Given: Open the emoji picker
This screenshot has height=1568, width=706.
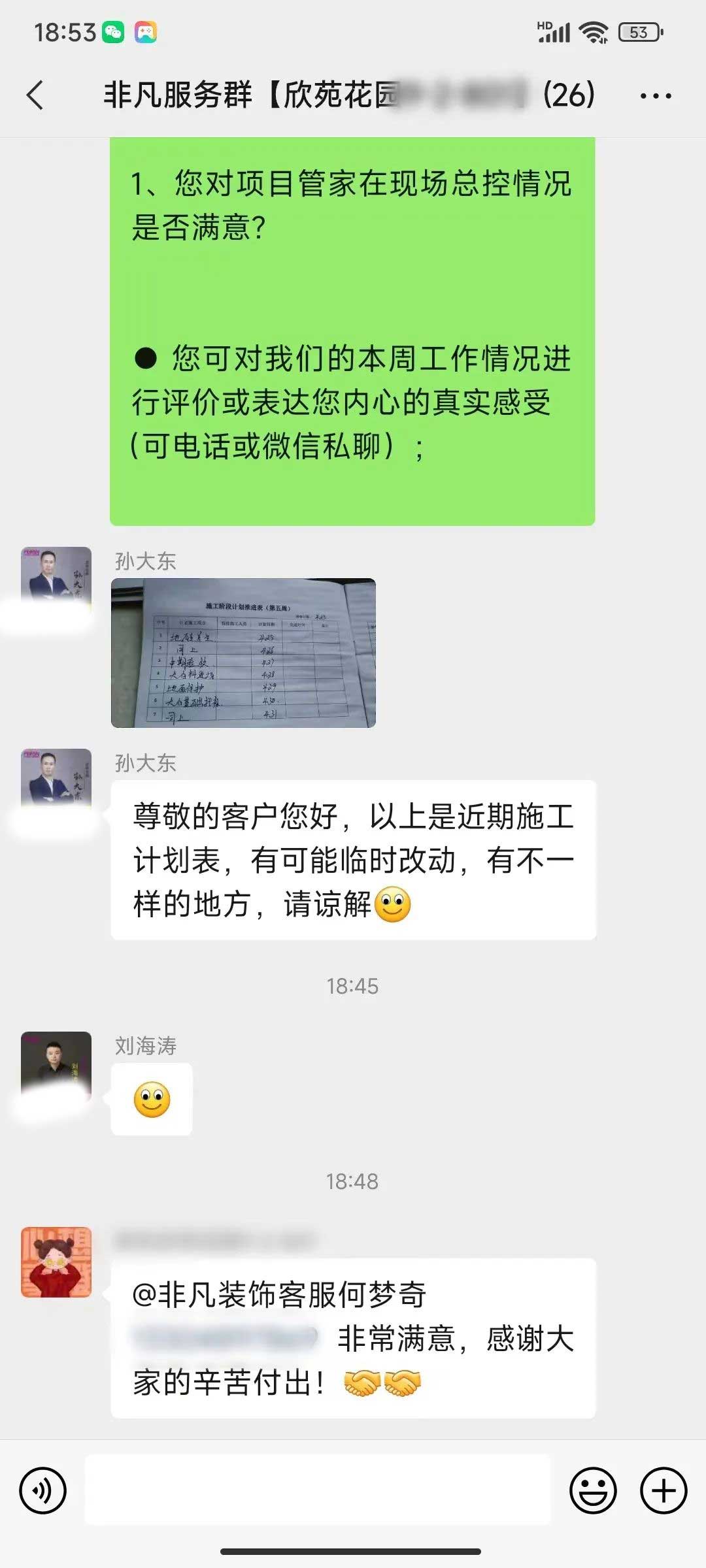Looking at the screenshot, I should [593, 1491].
